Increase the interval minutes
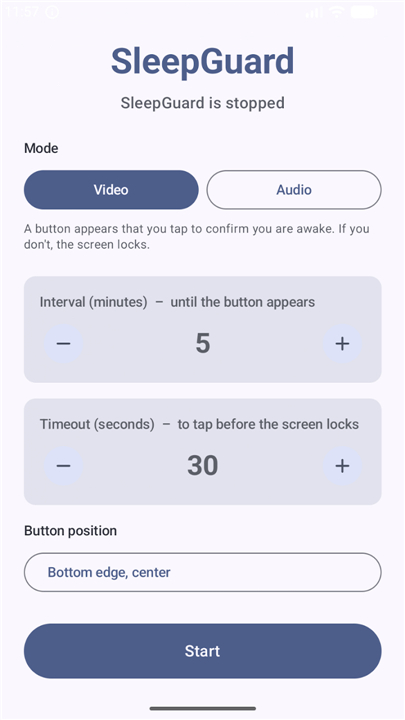Viewport: 405px width, 720px height. 343,343
